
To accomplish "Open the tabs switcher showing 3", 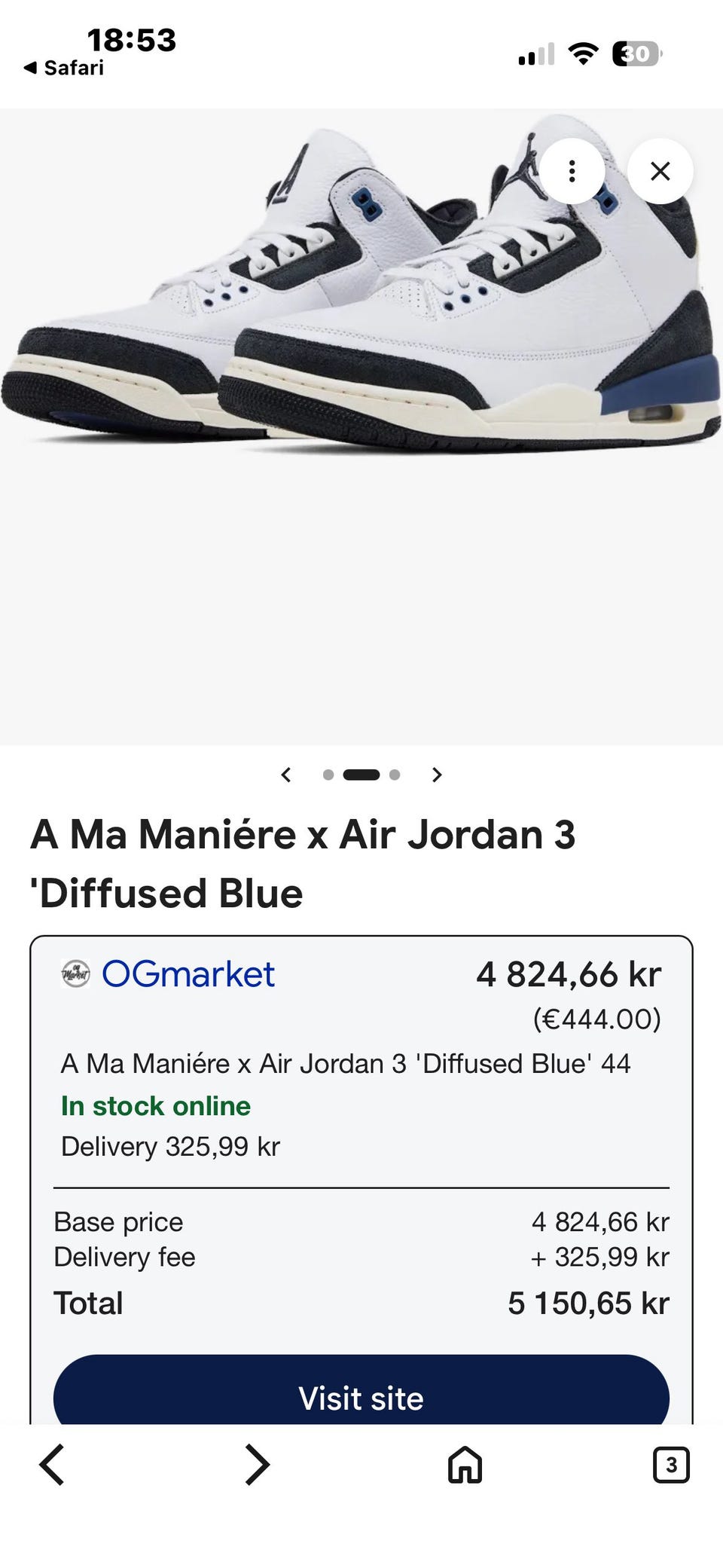I will tap(671, 1465).
